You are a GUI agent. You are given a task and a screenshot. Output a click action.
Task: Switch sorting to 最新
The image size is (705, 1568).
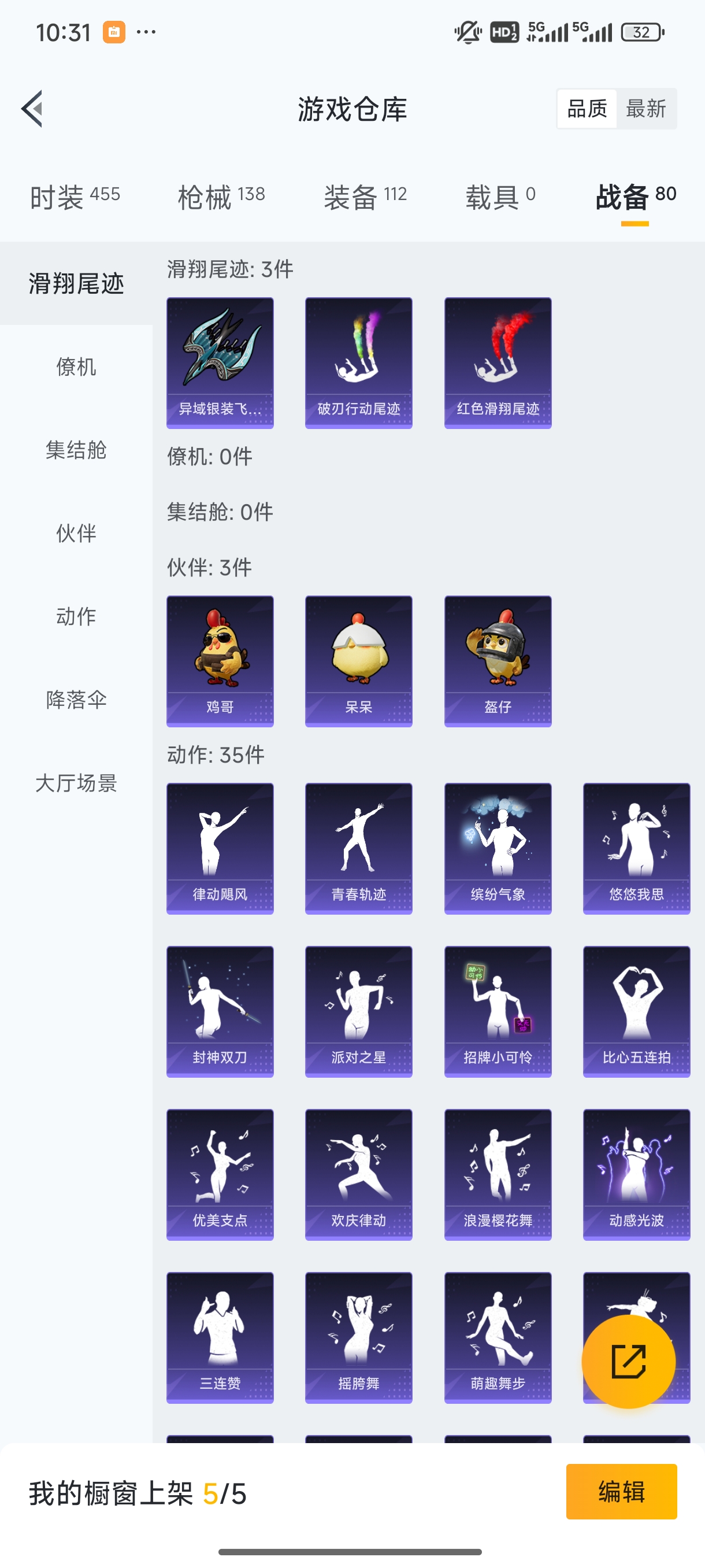point(647,108)
